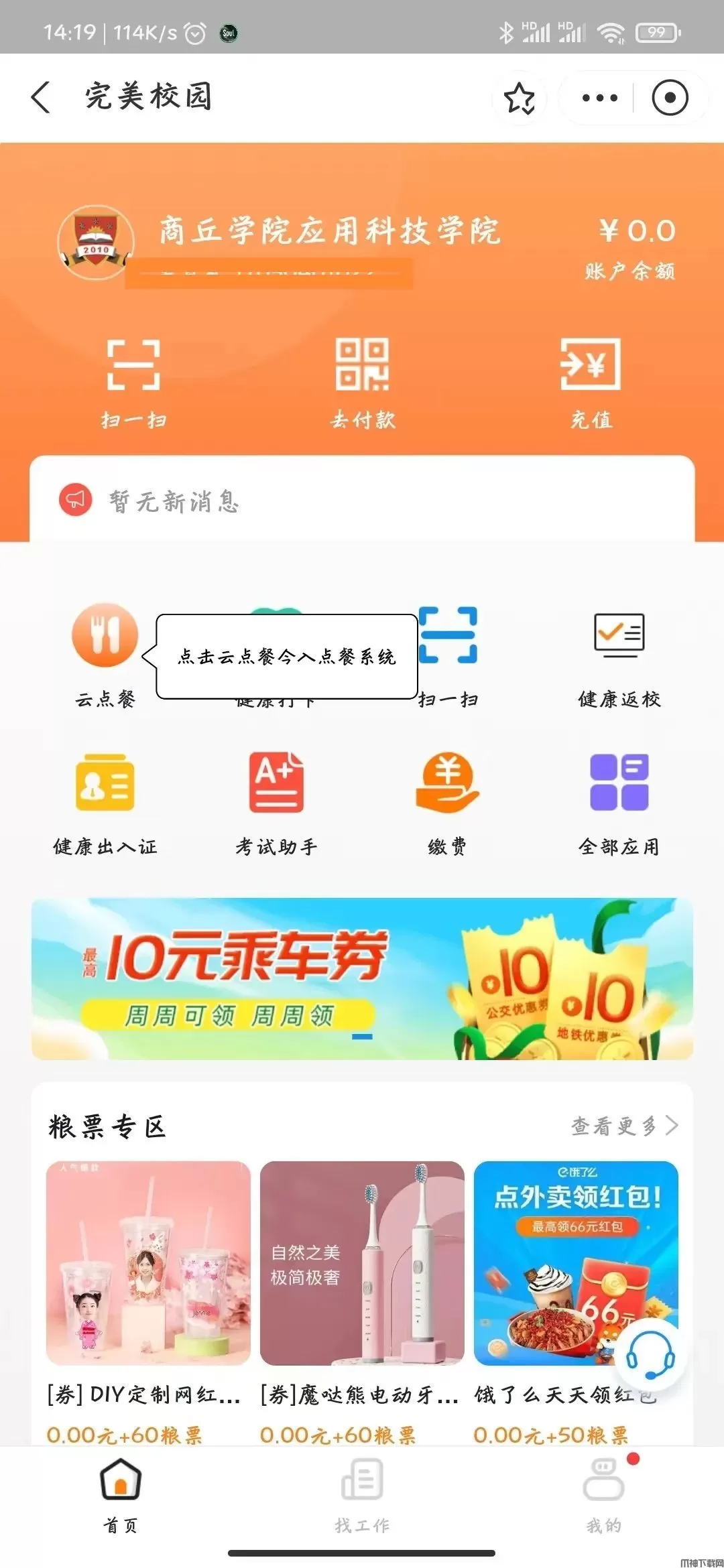Open 健康出入证 app

point(105,801)
